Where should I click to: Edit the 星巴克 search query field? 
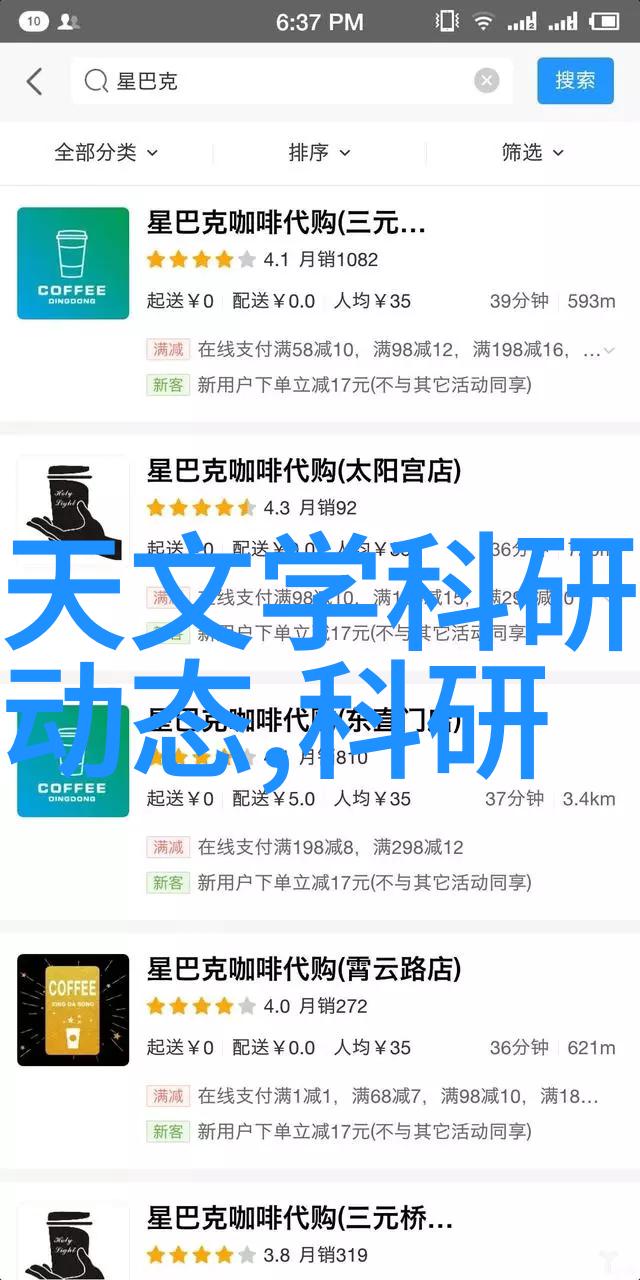point(280,81)
